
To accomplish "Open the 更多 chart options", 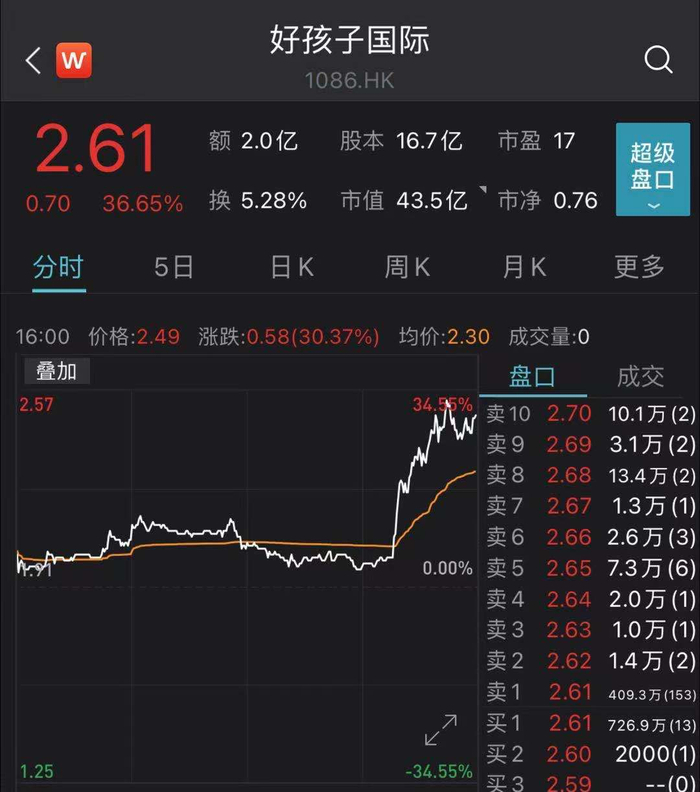I will coord(639,267).
